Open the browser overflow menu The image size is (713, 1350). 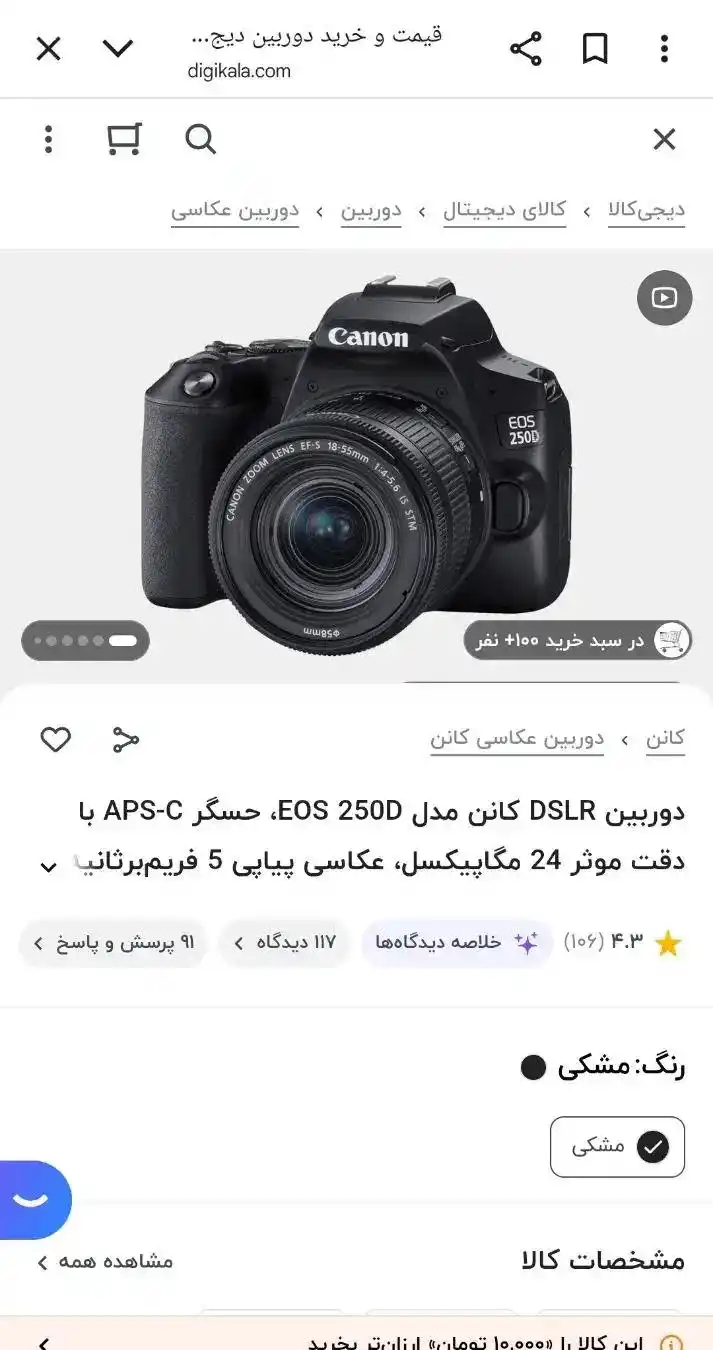click(664, 48)
